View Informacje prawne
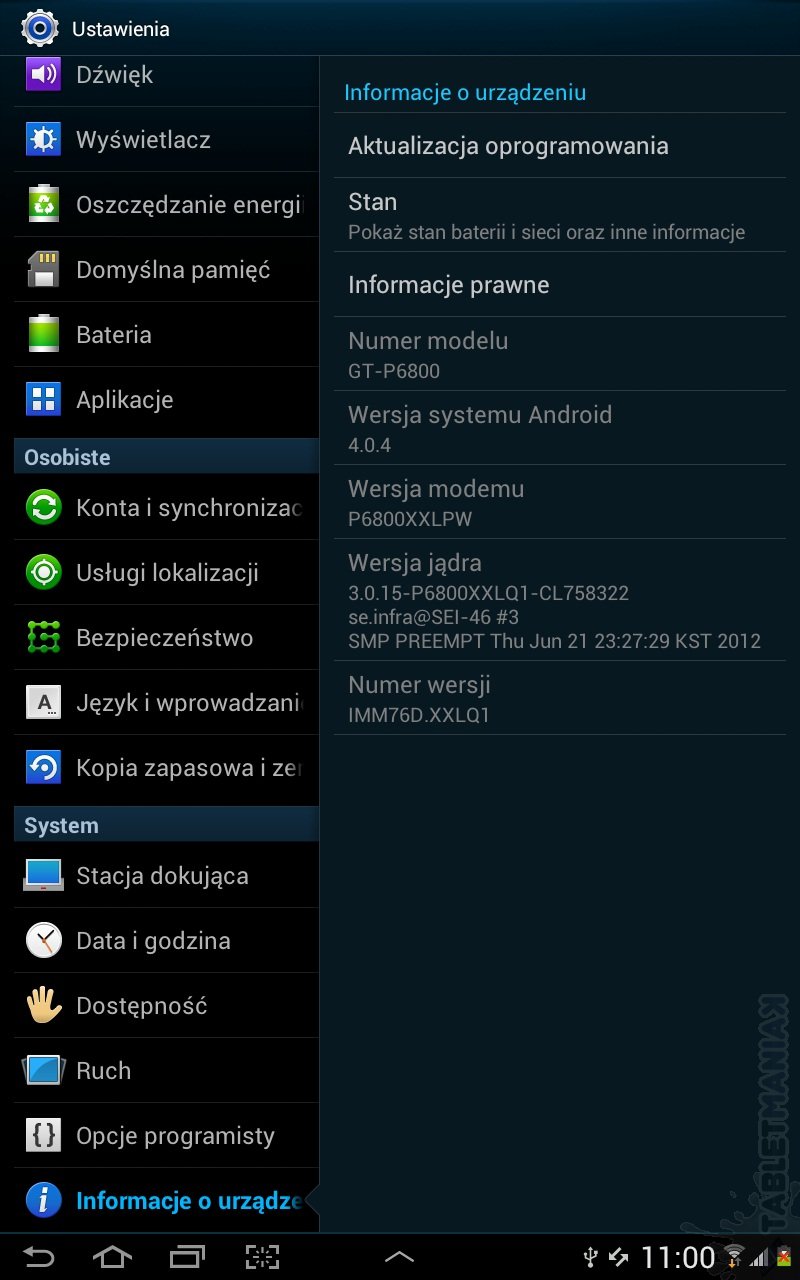 tap(560, 285)
